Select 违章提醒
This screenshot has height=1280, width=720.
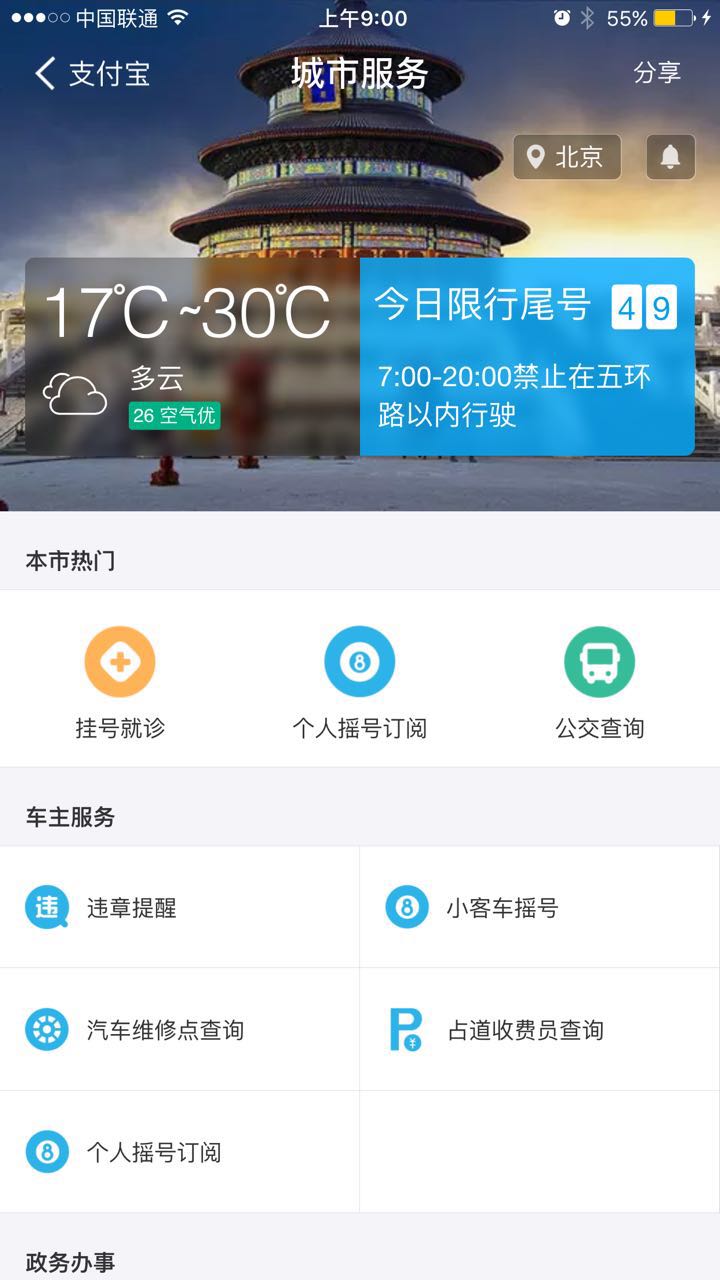[180, 908]
